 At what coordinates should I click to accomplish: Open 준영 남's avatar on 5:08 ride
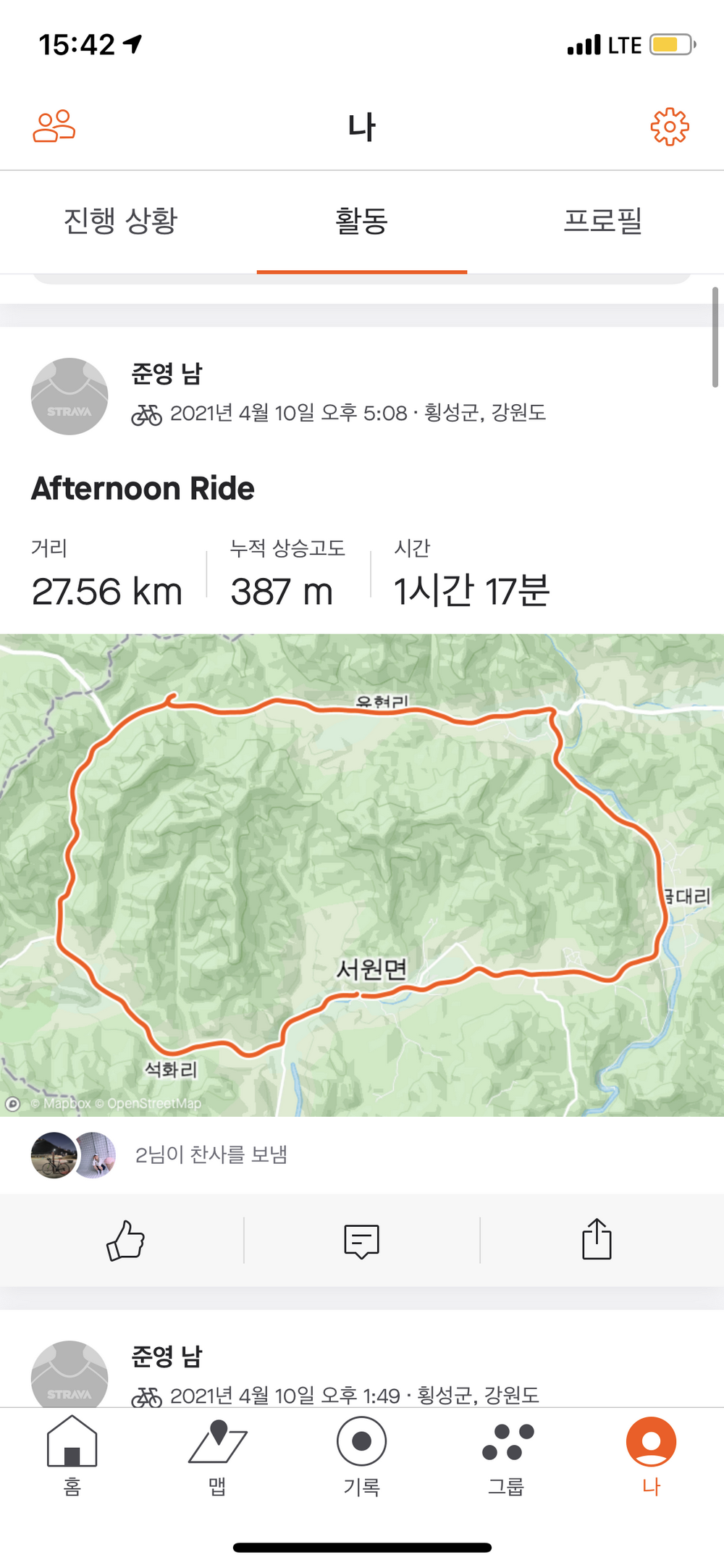pyautogui.click(x=70, y=396)
